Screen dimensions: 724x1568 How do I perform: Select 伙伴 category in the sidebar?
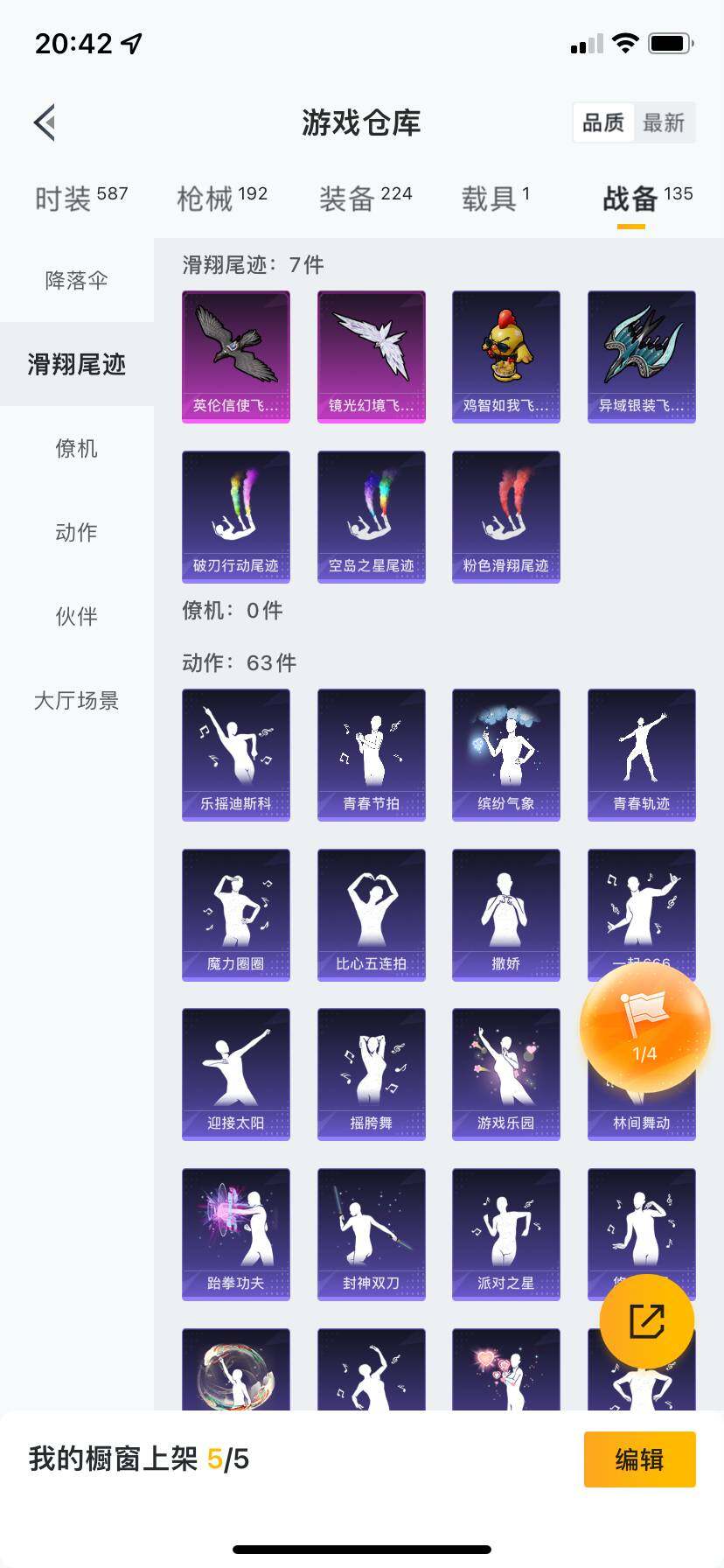pyautogui.click(x=76, y=617)
